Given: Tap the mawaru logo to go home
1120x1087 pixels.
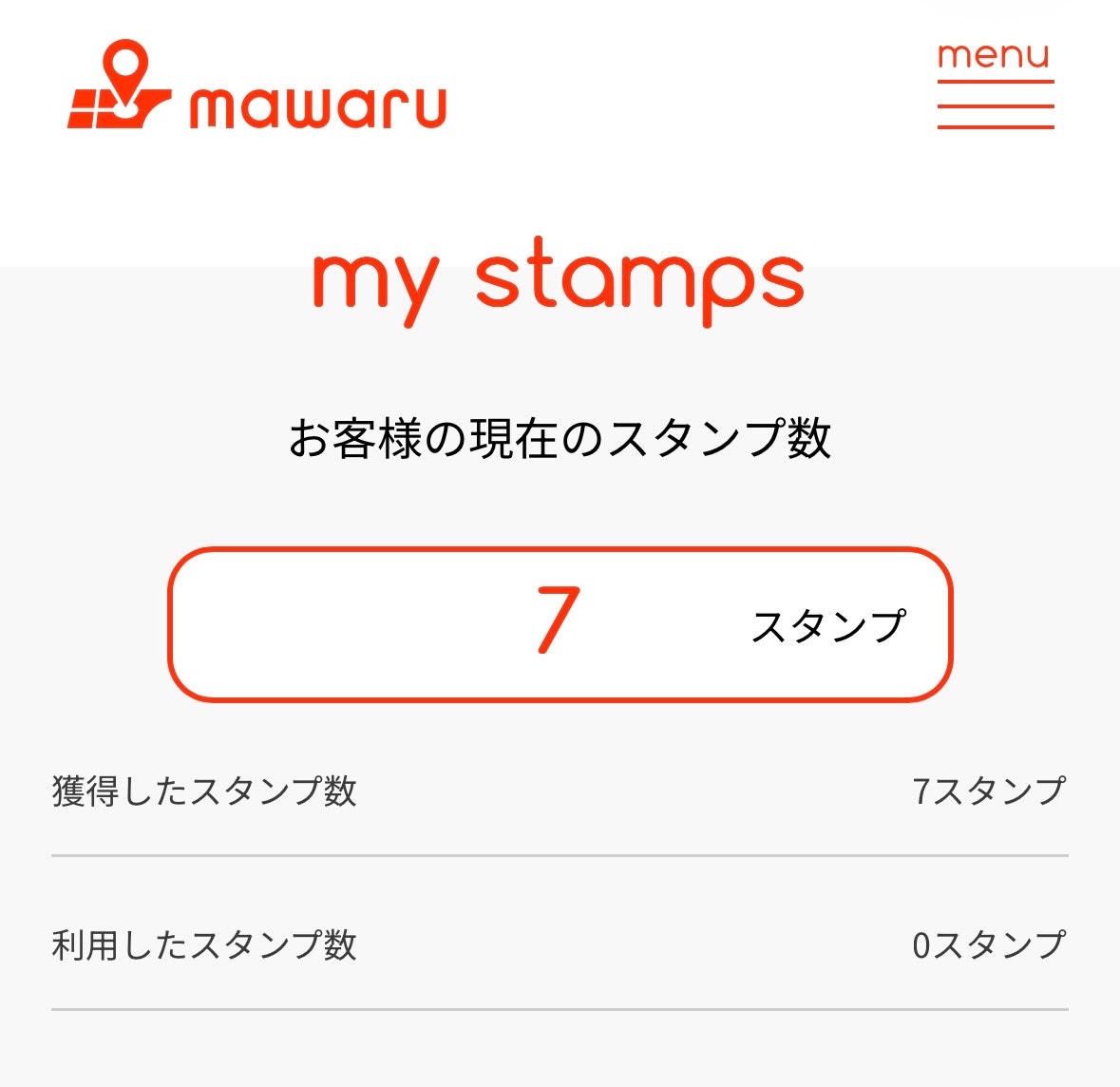Looking at the screenshot, I should (256, 90).
